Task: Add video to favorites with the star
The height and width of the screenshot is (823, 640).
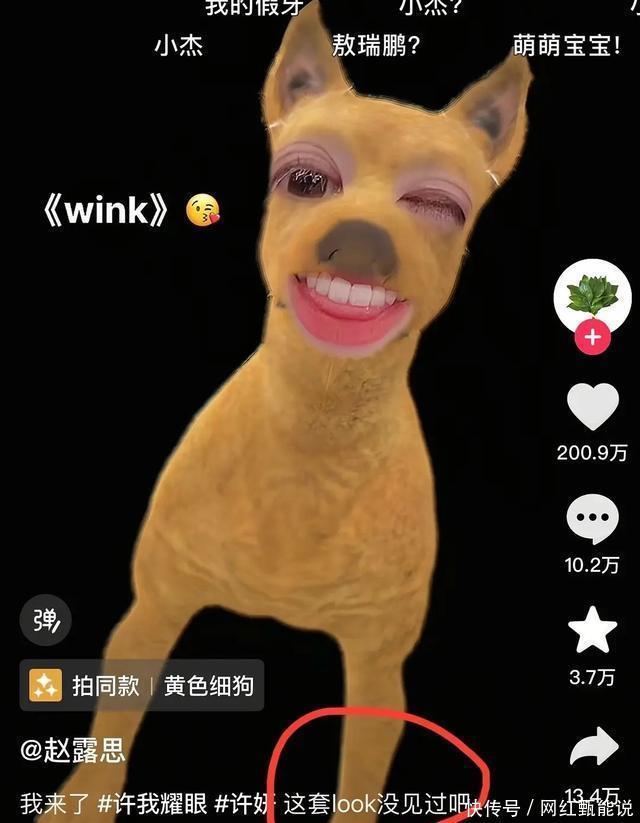Action: (x=592, y=630)
